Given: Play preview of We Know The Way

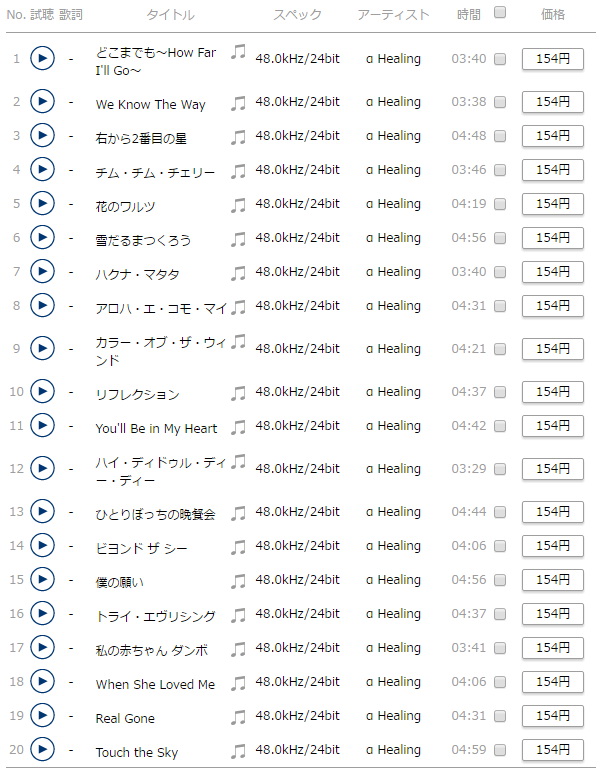Looking at the screenshot, I should click(x=42, y=101).
